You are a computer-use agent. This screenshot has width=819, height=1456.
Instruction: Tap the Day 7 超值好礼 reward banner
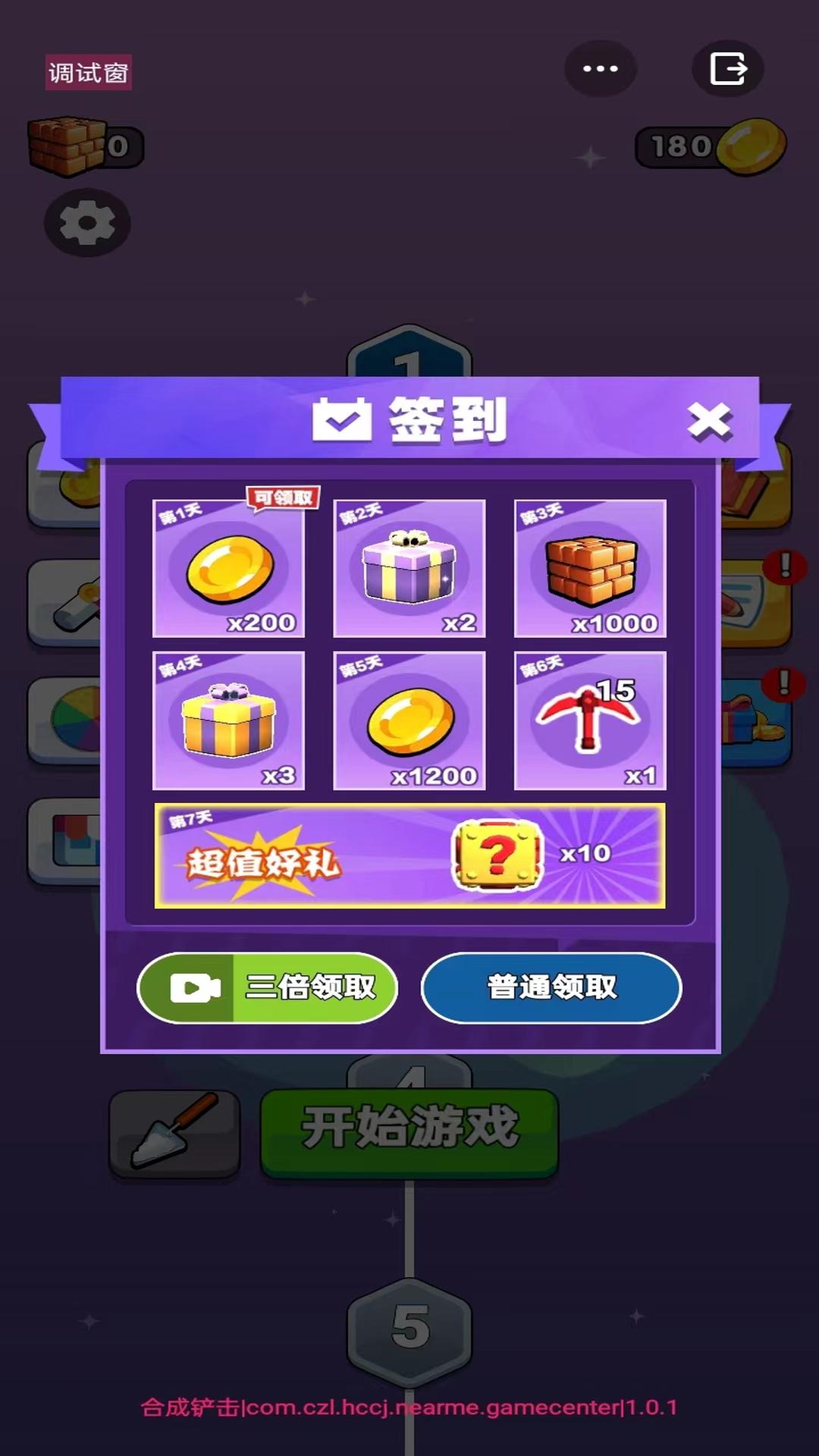click(x=409, y=855)
